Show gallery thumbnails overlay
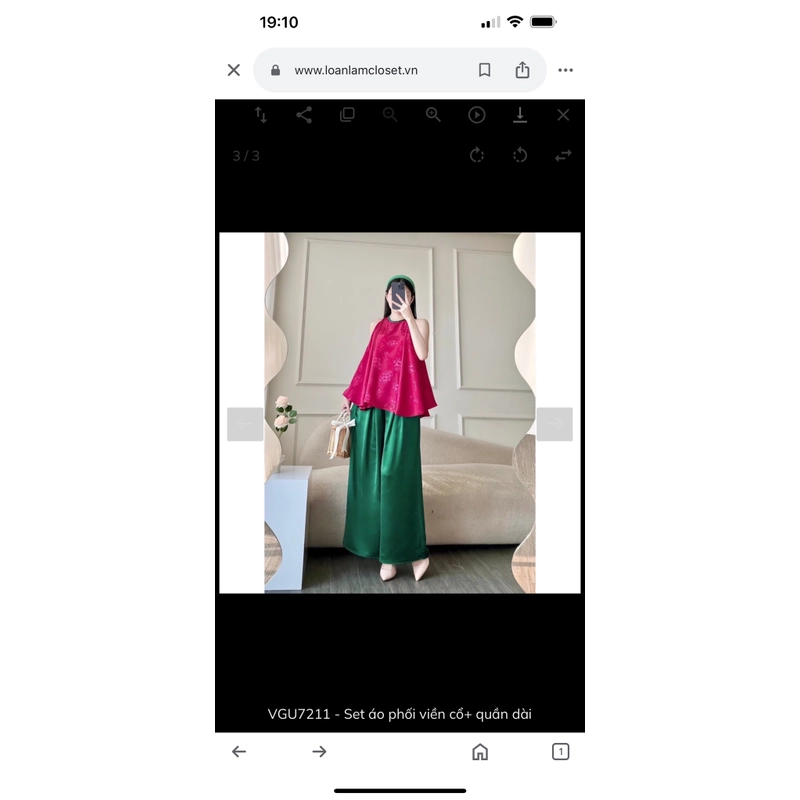 [x=347, y=115]
